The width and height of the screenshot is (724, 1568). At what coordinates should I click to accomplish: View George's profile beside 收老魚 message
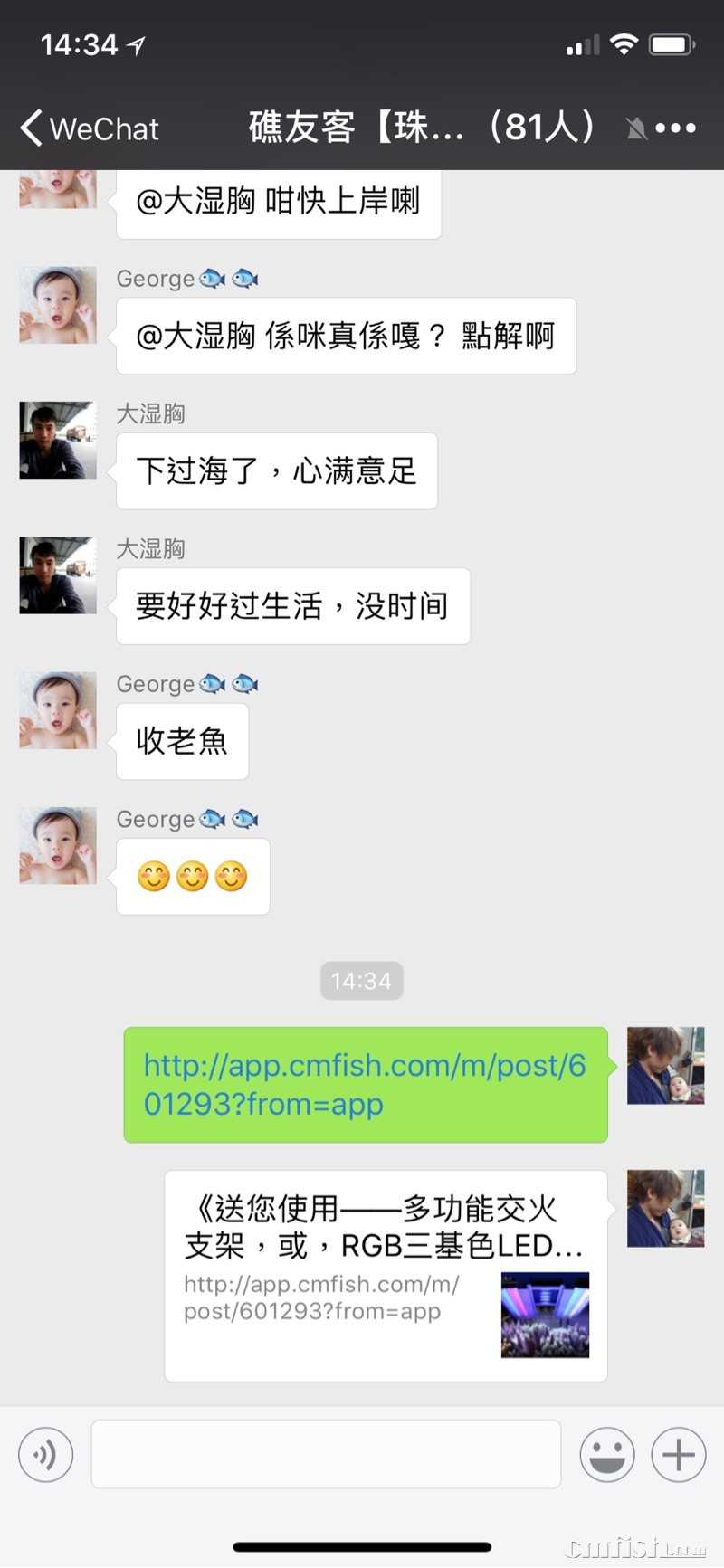pos(58,710)
